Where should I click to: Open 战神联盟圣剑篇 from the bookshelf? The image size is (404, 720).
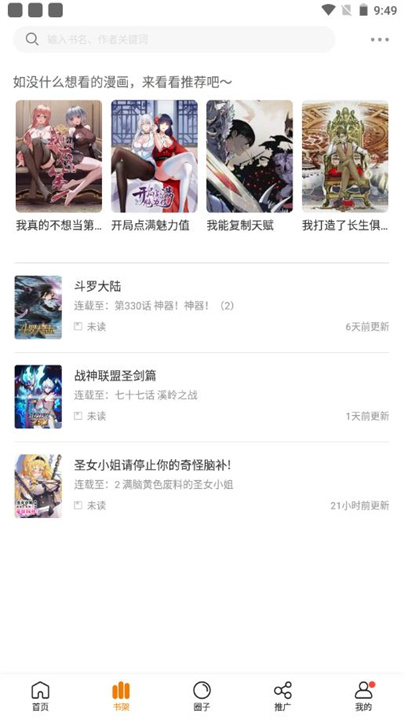(x=202, y=397)
